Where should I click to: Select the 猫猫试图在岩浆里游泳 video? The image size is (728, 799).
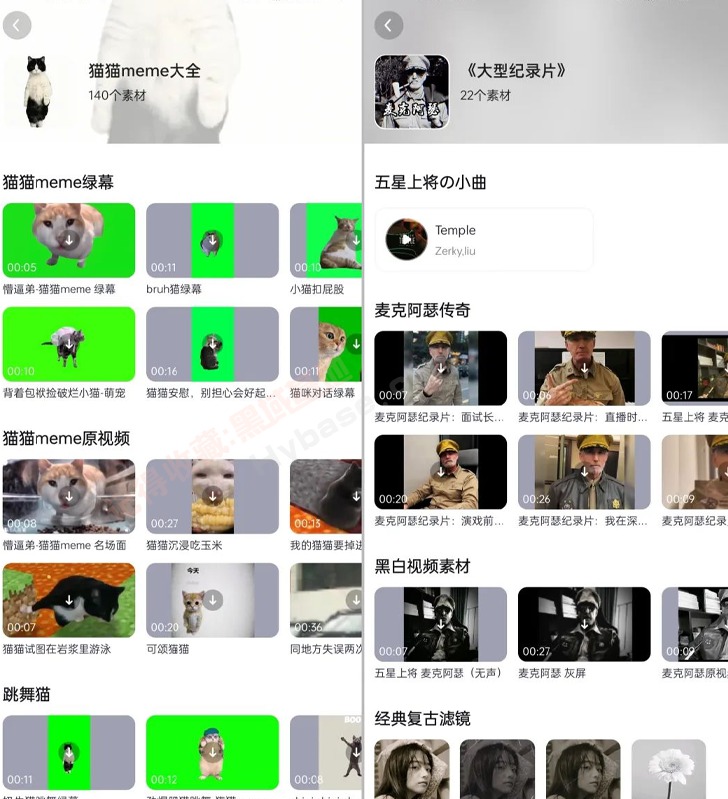[69, 600]
